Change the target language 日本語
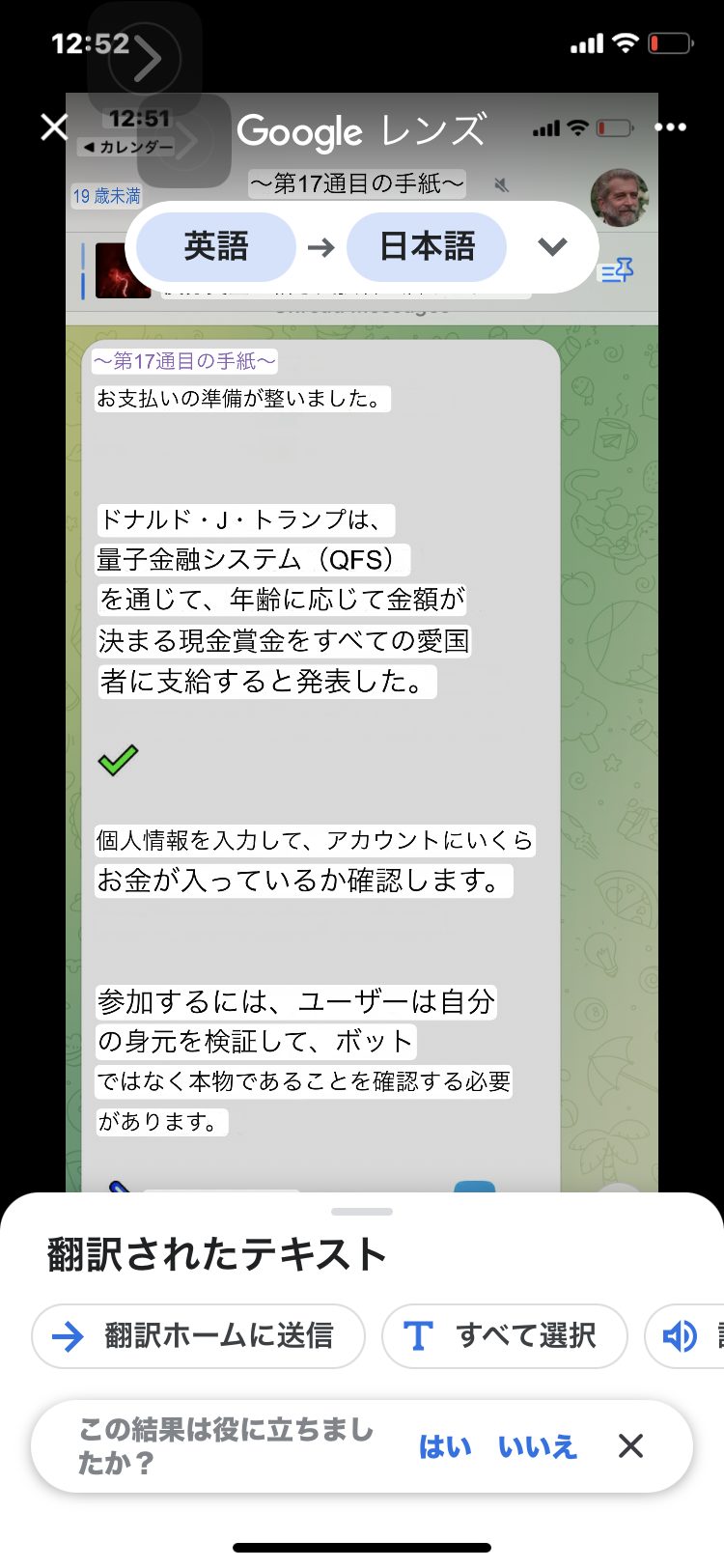The height and width of the screenshot is (1568, 724). pyautogui.click(x=427, y=247)
